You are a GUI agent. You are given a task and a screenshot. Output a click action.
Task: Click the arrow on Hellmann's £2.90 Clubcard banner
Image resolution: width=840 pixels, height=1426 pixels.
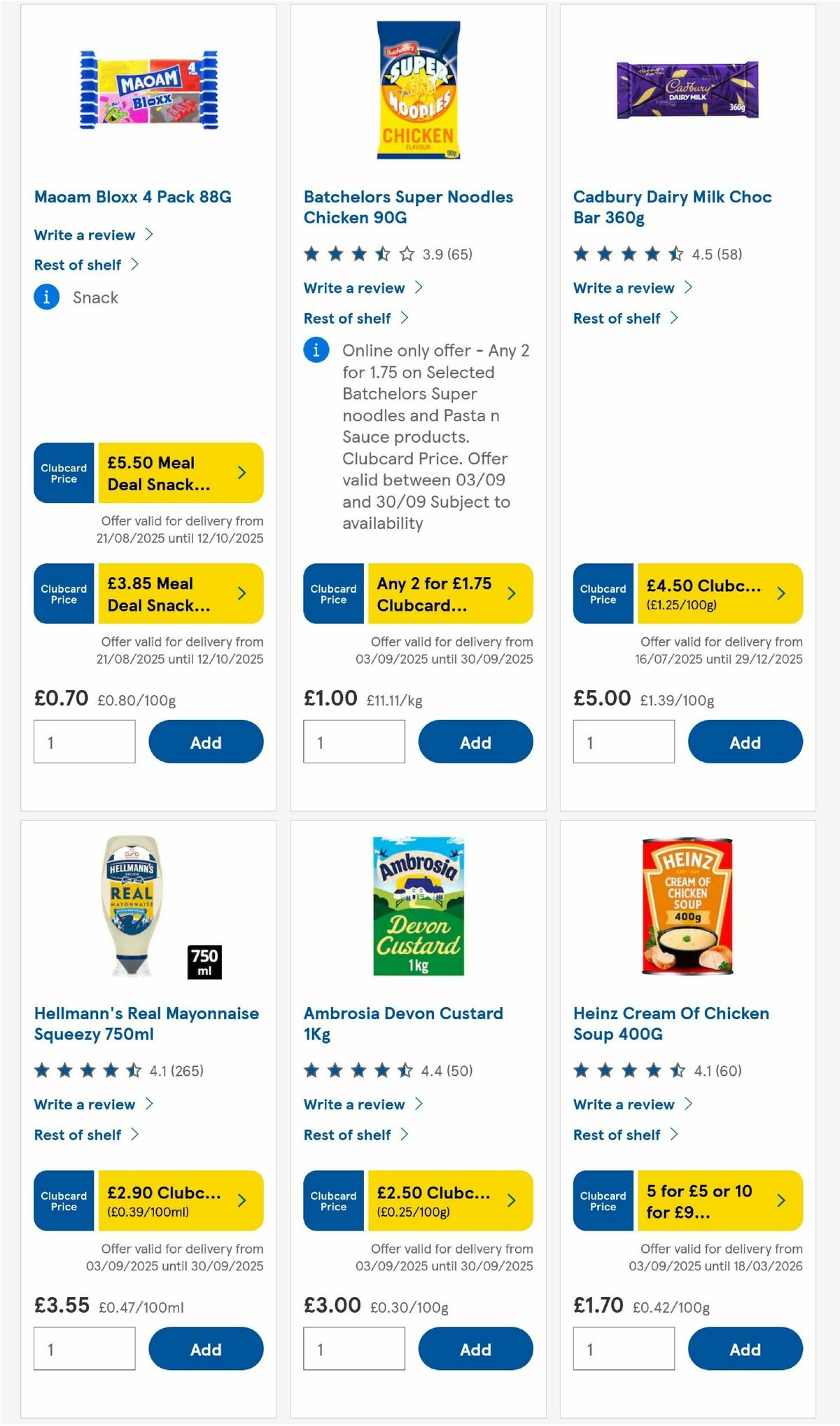243,1201
